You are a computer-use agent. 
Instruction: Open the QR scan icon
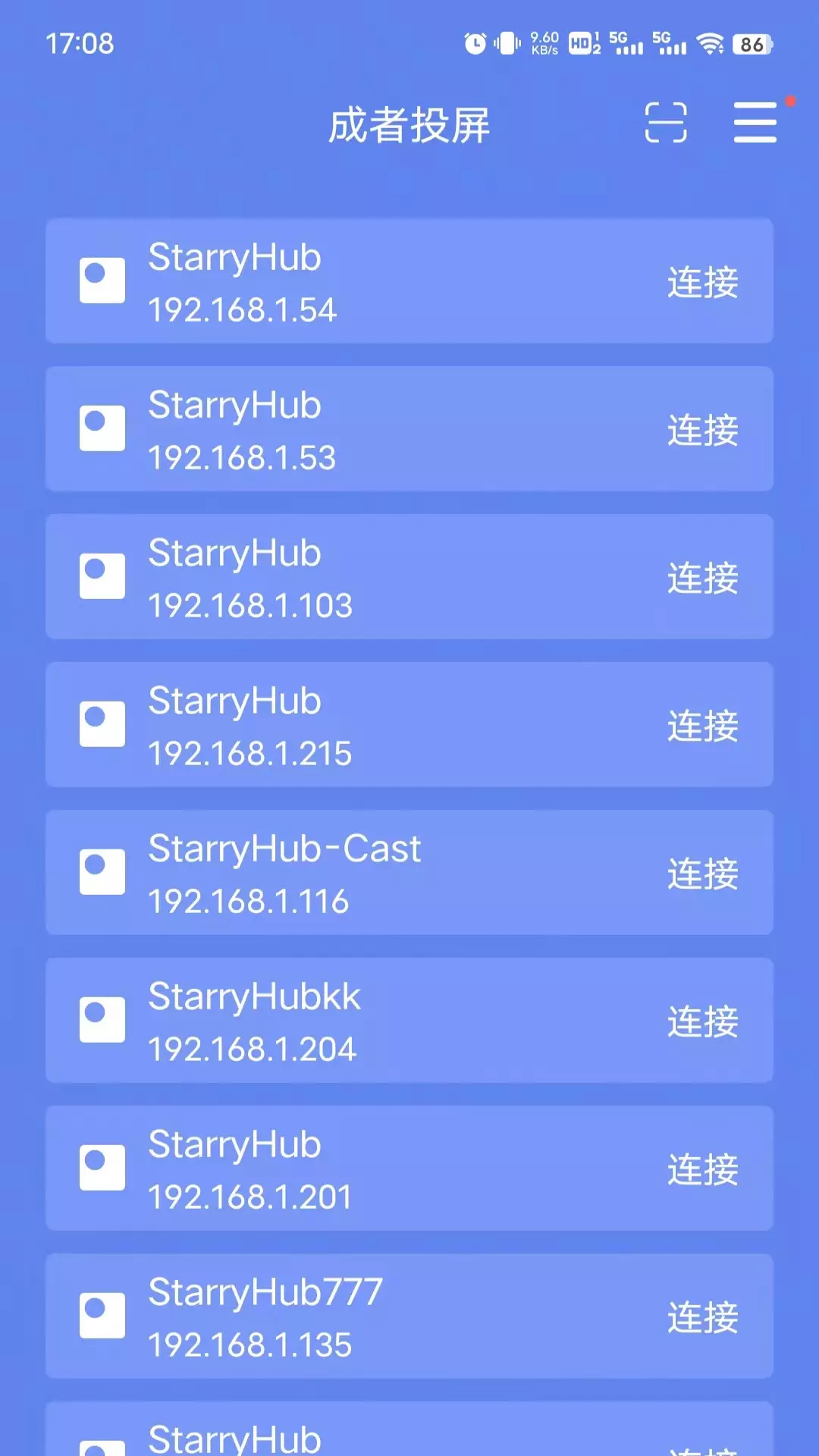point(666,123)
